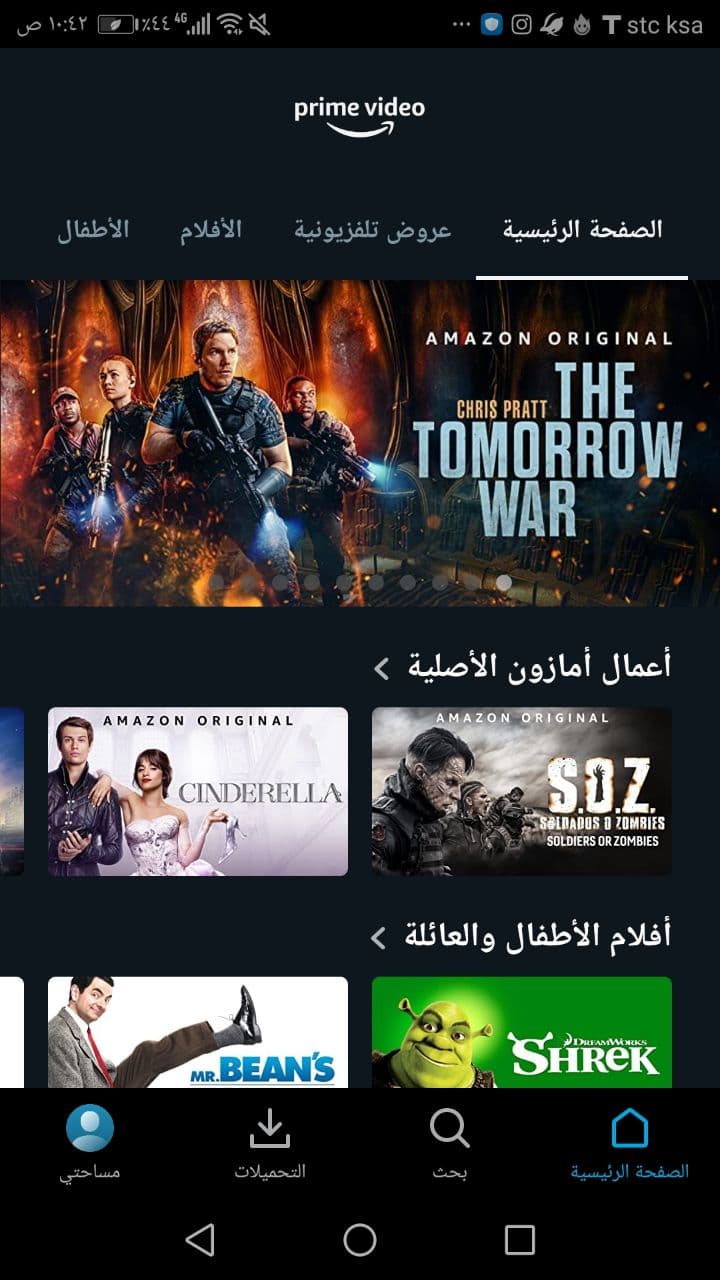Open the Shrek movie tile
Screen dimensions: 720x1280
[521, 1032]
